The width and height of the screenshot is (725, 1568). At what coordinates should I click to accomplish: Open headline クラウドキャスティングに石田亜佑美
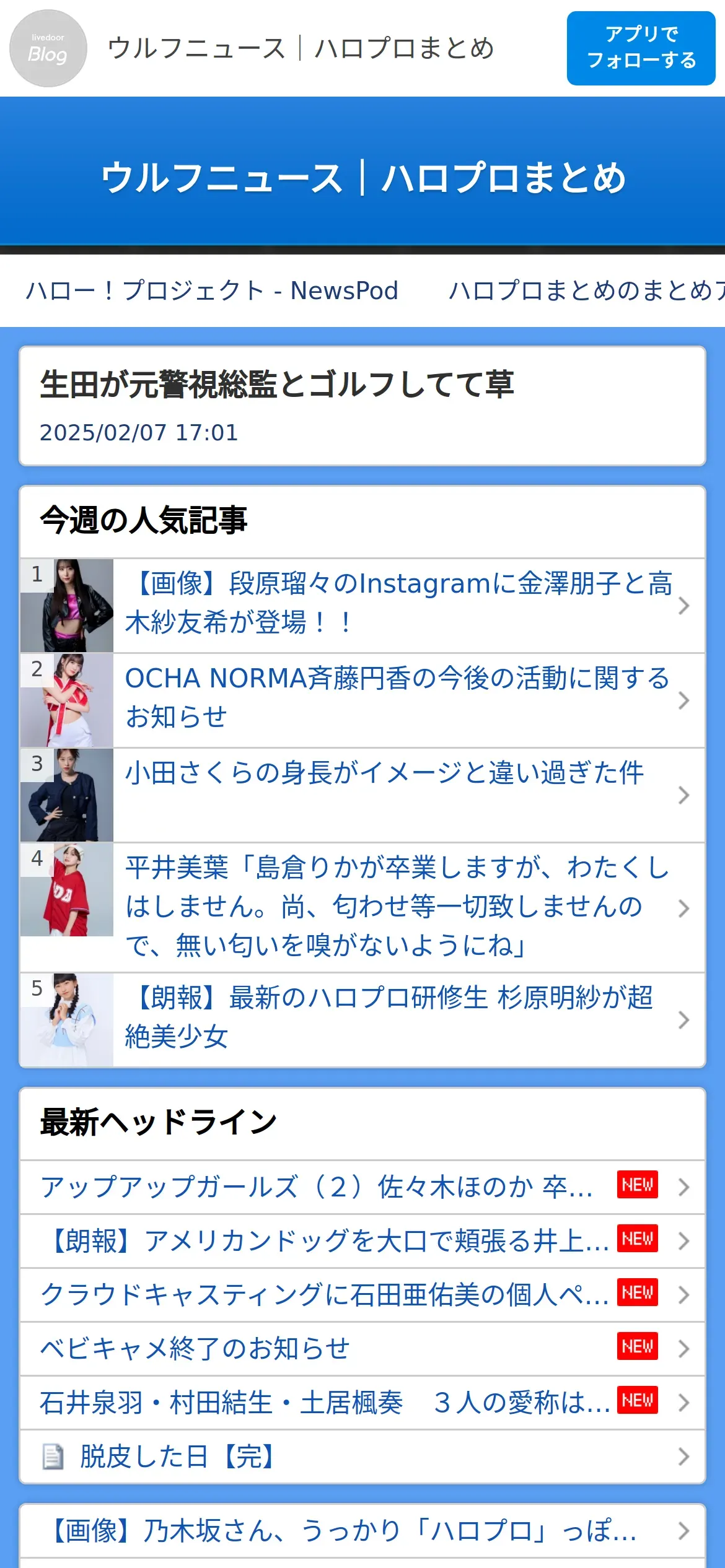362,1294
